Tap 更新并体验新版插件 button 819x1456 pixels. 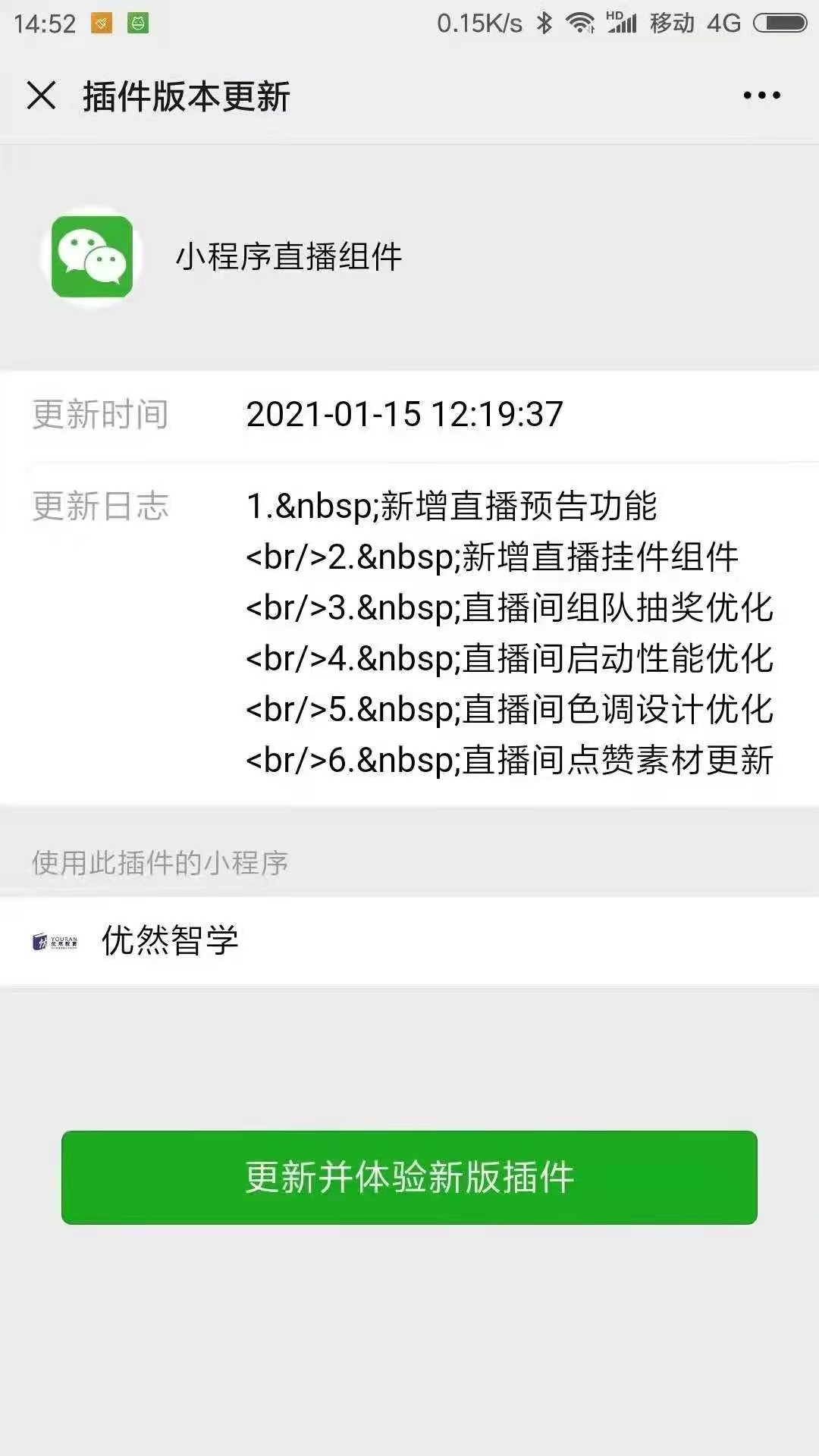409,1177
